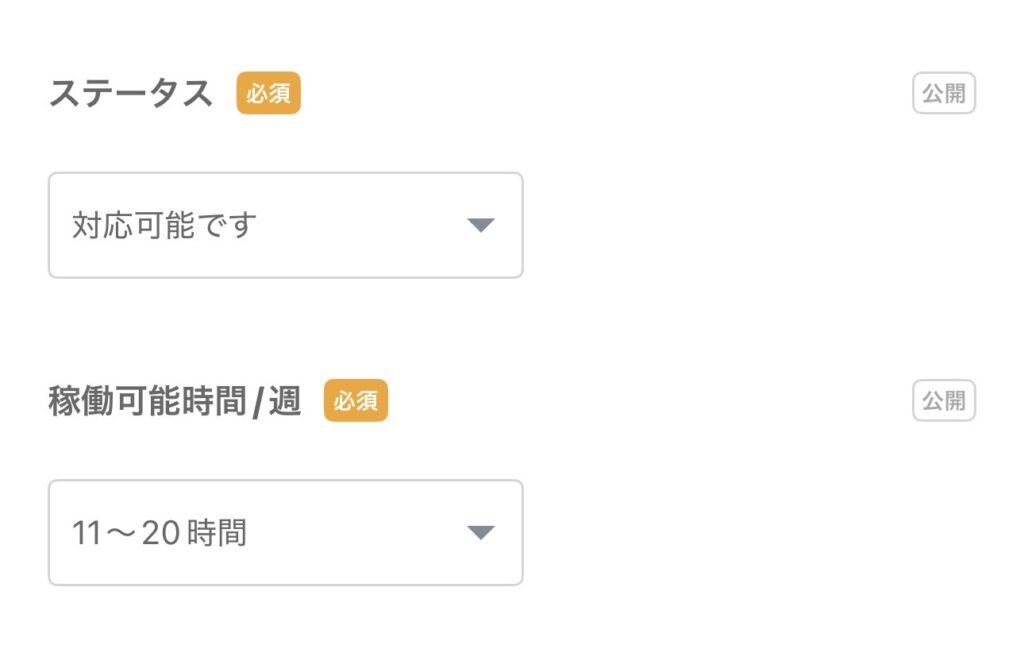Expand the 稼働可能時間/週 dropdown showing 11〜20時間
This screenshot has height=649, width=1024.
click(x=285, y=532)
